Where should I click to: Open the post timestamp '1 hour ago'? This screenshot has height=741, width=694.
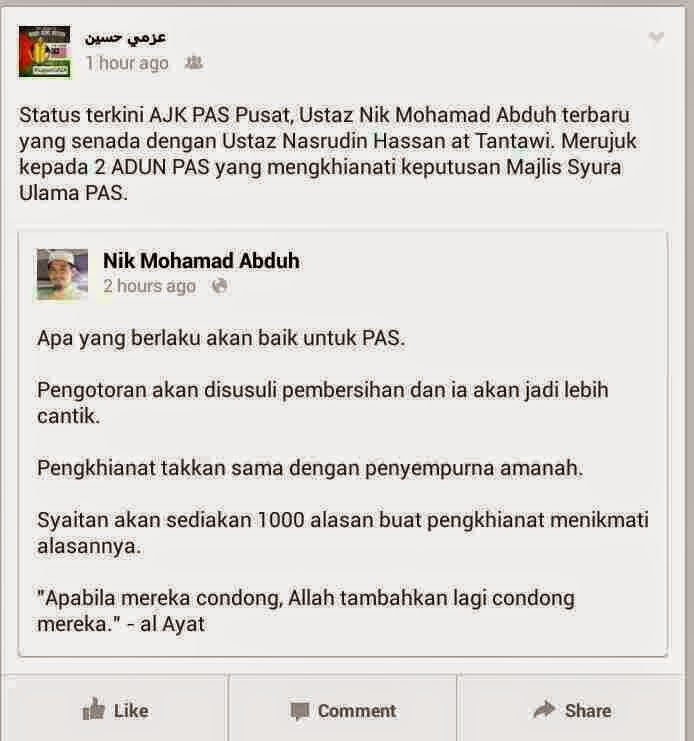(127, 63)
